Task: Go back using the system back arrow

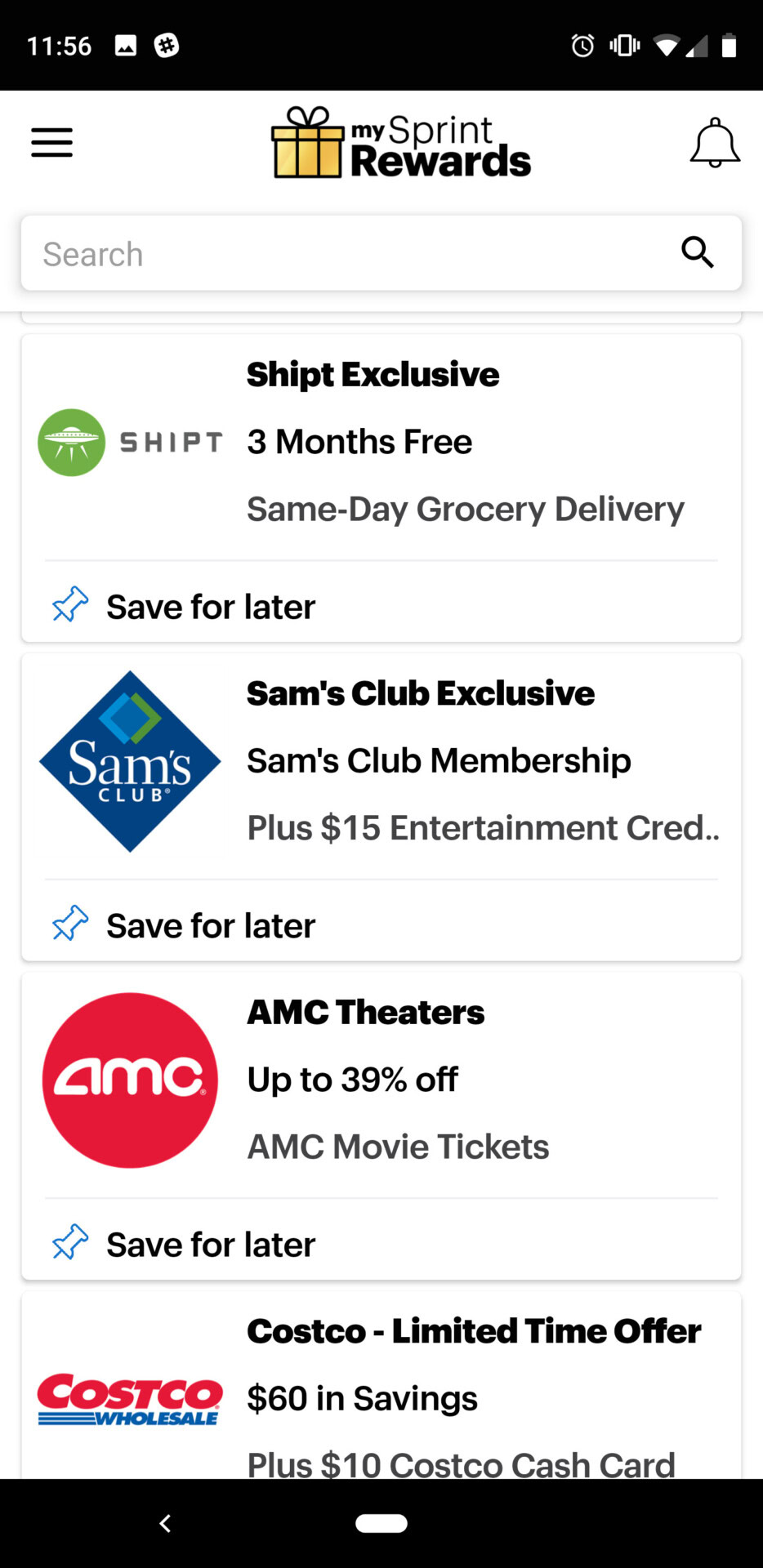Action: pyautogui.click(x=165, y=1523)
